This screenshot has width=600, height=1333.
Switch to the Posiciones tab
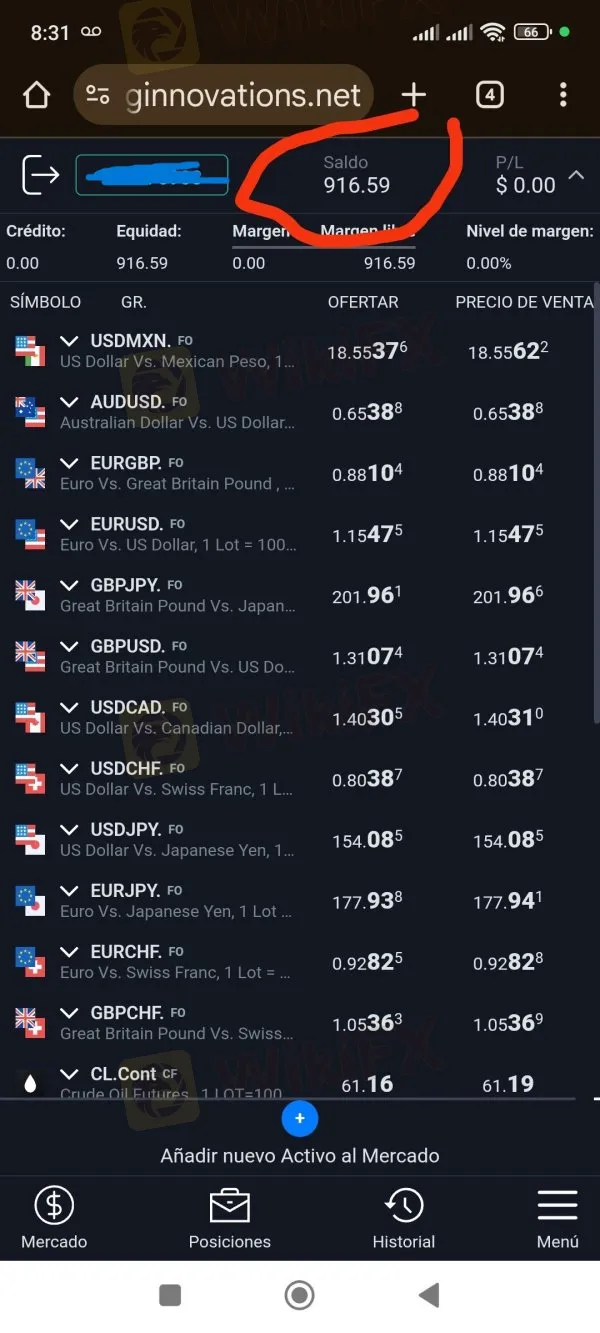tap(229, 1218)
